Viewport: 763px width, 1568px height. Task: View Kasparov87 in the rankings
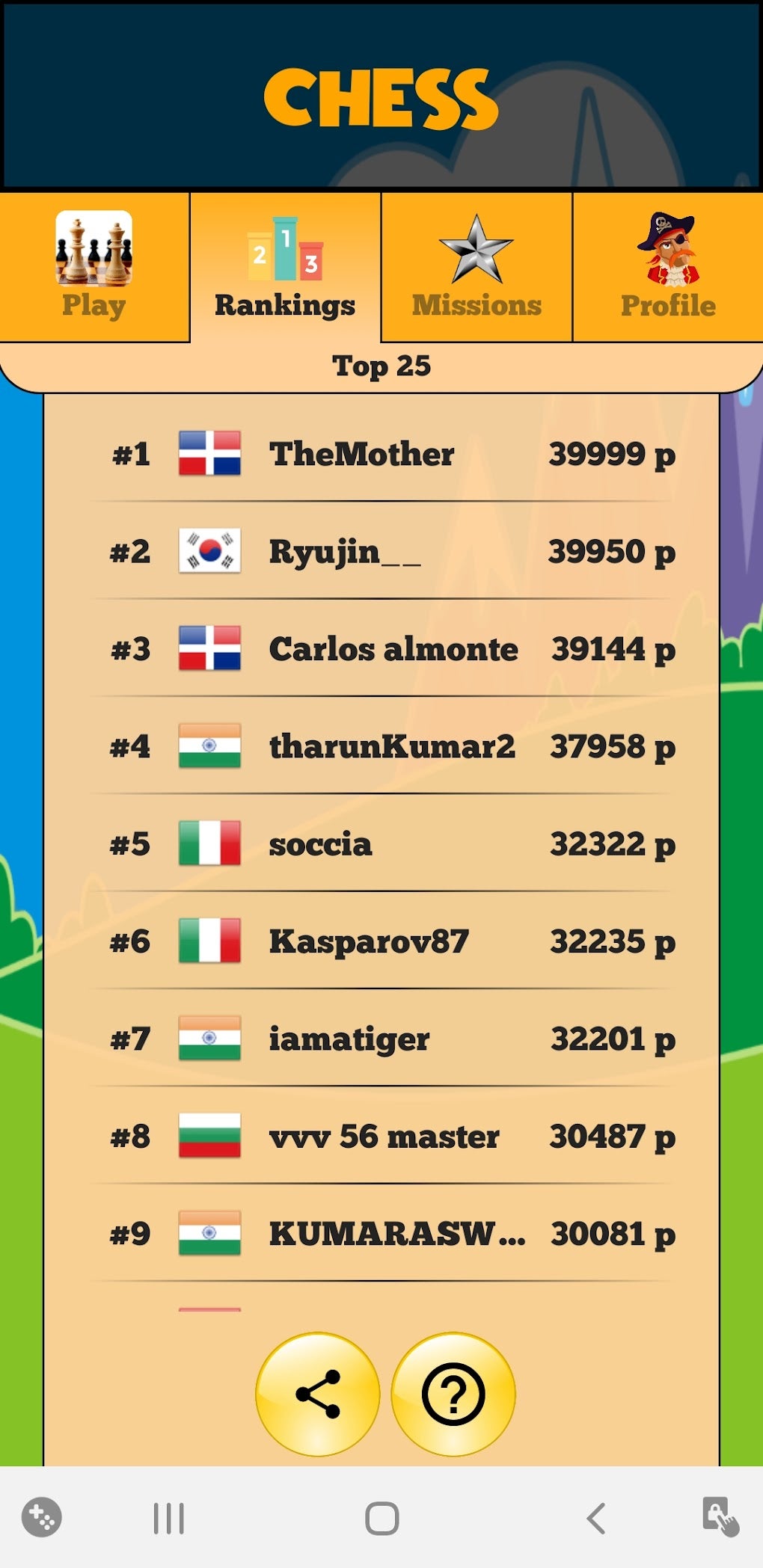tap(381, 941)
